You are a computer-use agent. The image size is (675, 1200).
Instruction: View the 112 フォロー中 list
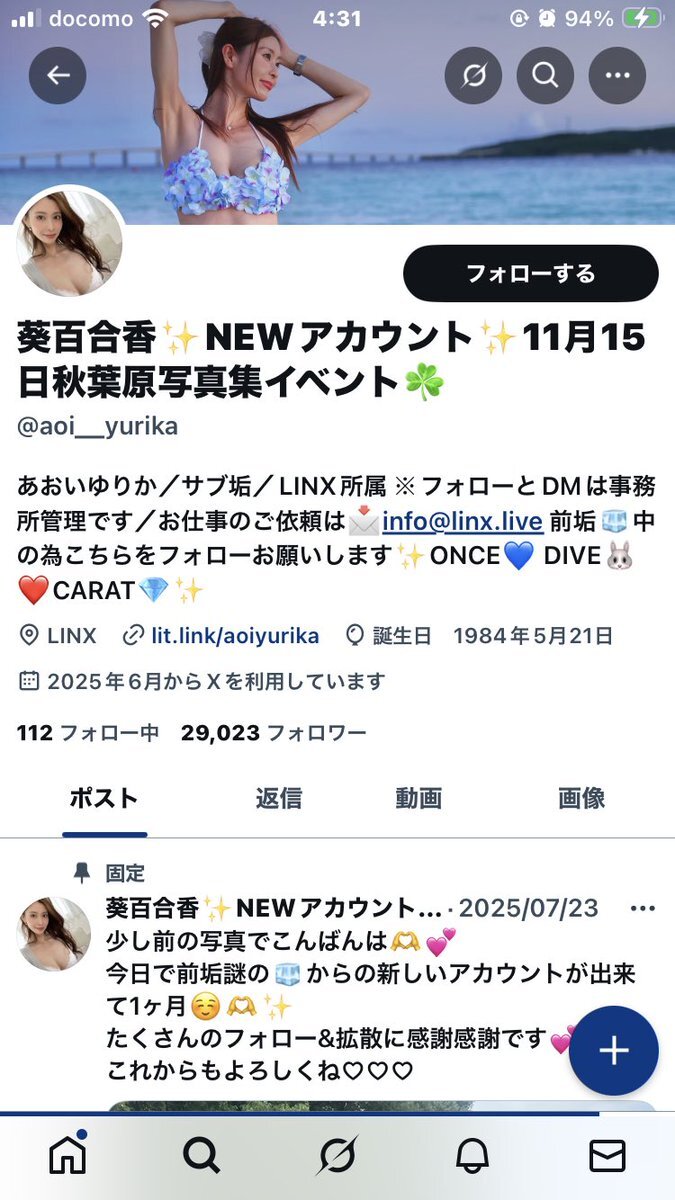pos(88,733)
